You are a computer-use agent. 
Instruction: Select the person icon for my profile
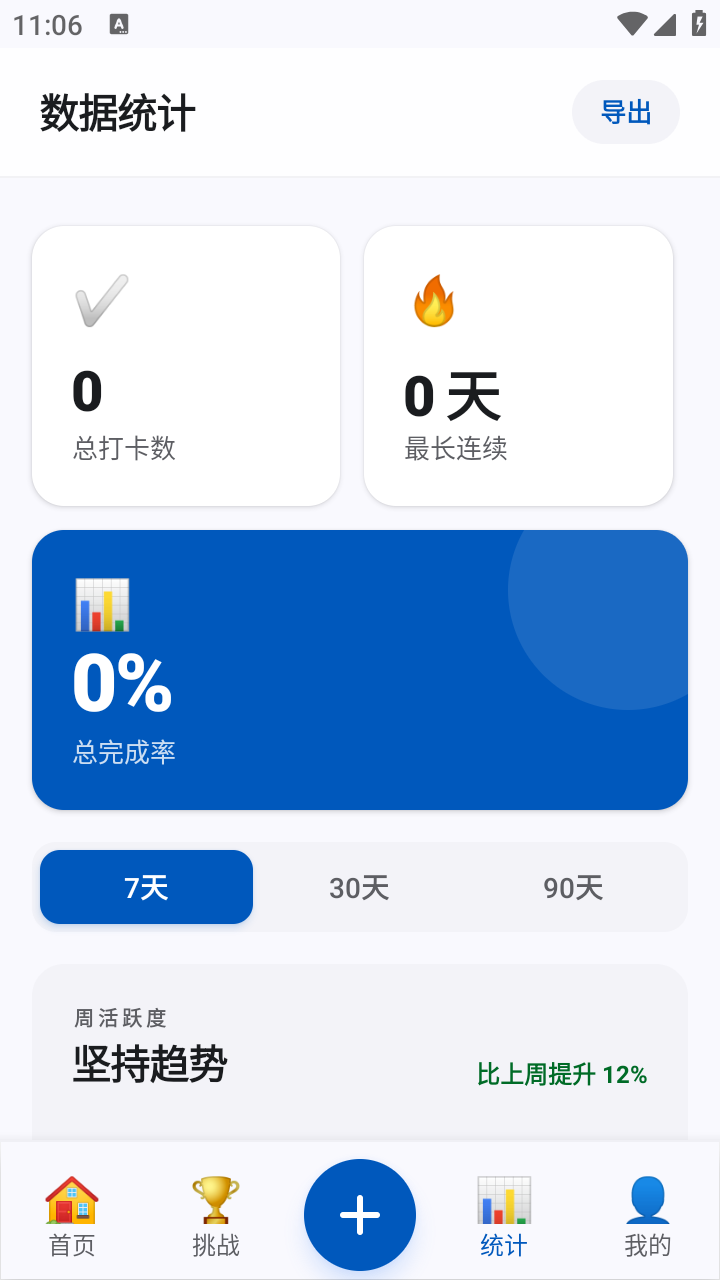648,1199
